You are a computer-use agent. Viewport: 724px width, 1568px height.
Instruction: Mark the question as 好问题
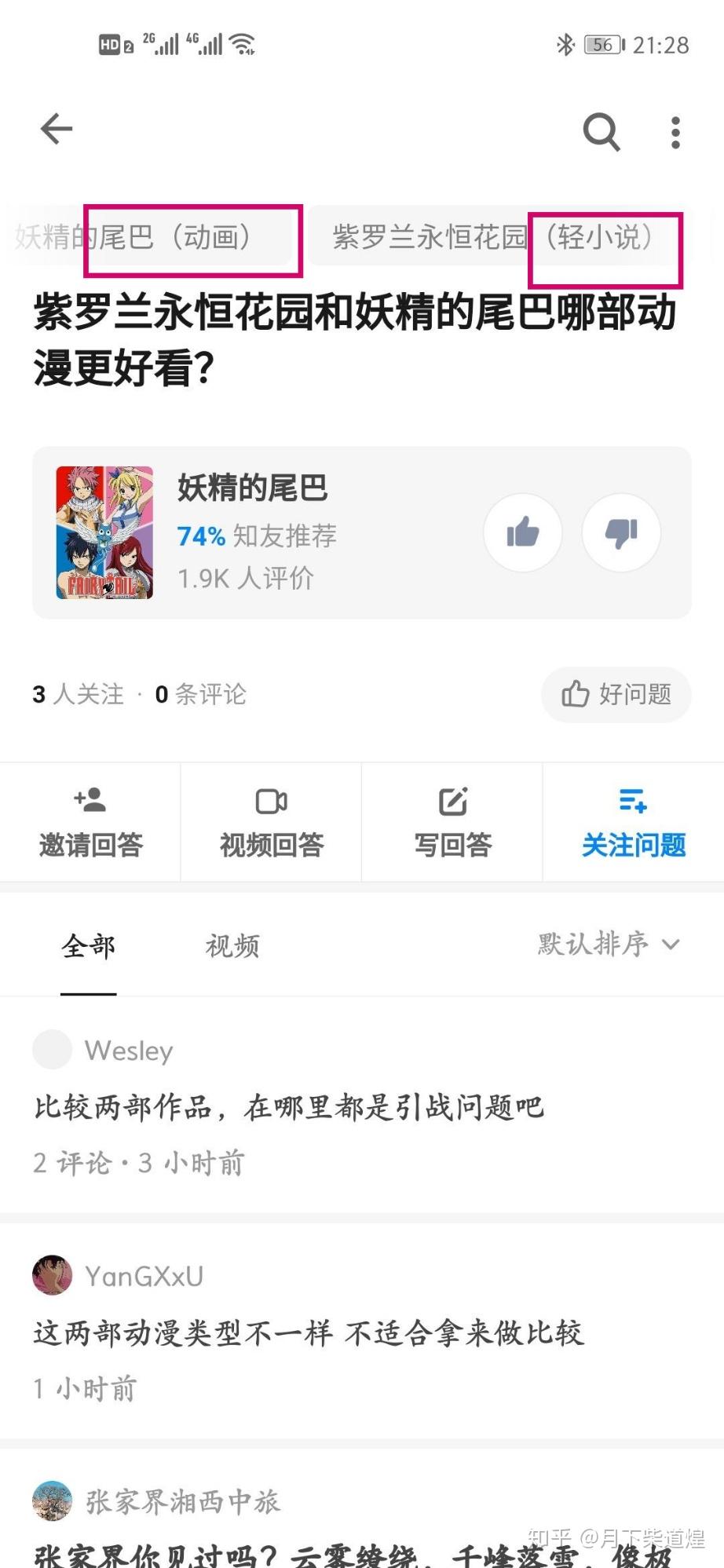coord(616,694)
